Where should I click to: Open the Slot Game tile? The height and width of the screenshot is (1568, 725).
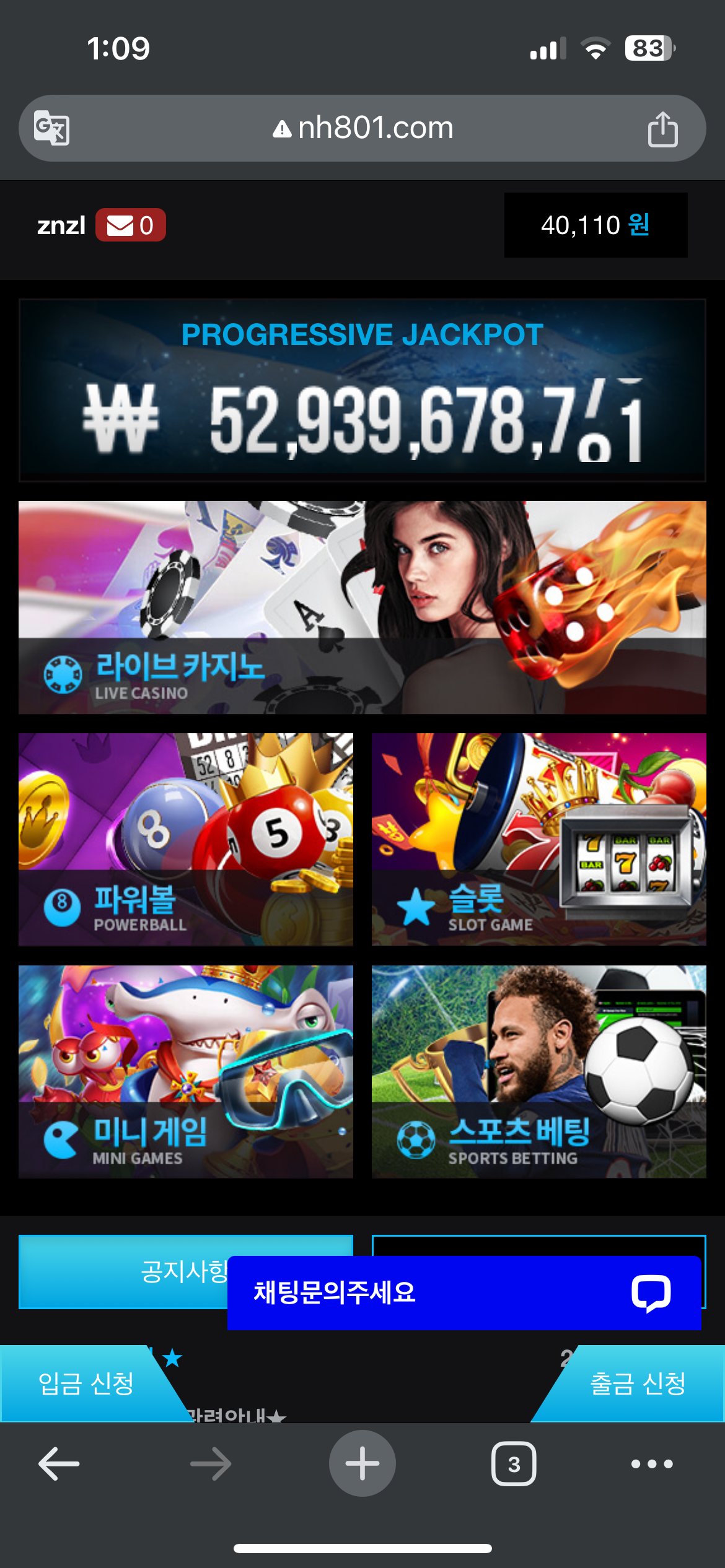(538, 839)
